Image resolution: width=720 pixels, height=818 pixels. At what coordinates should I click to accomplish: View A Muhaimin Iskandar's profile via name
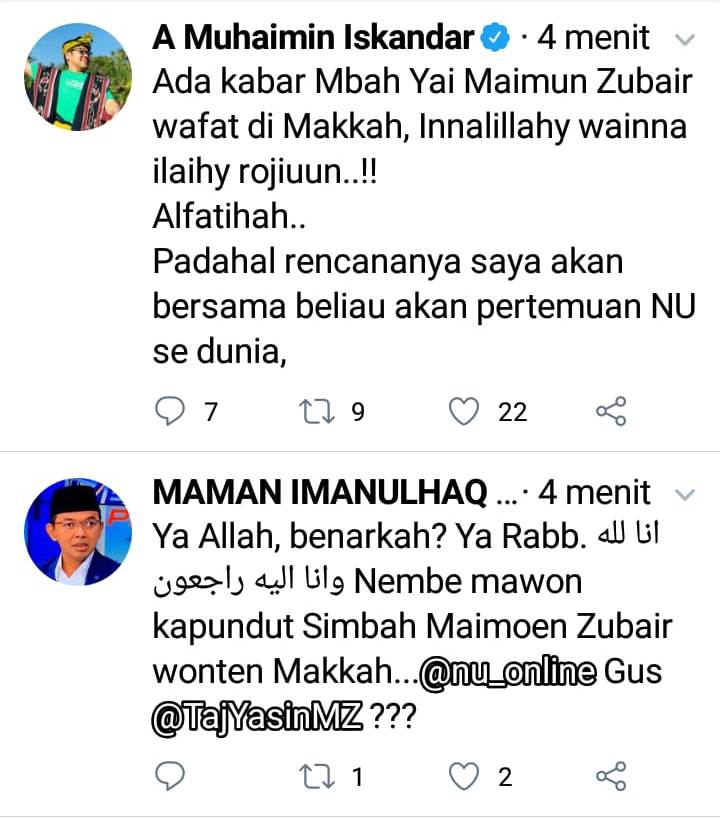[313, 39]
